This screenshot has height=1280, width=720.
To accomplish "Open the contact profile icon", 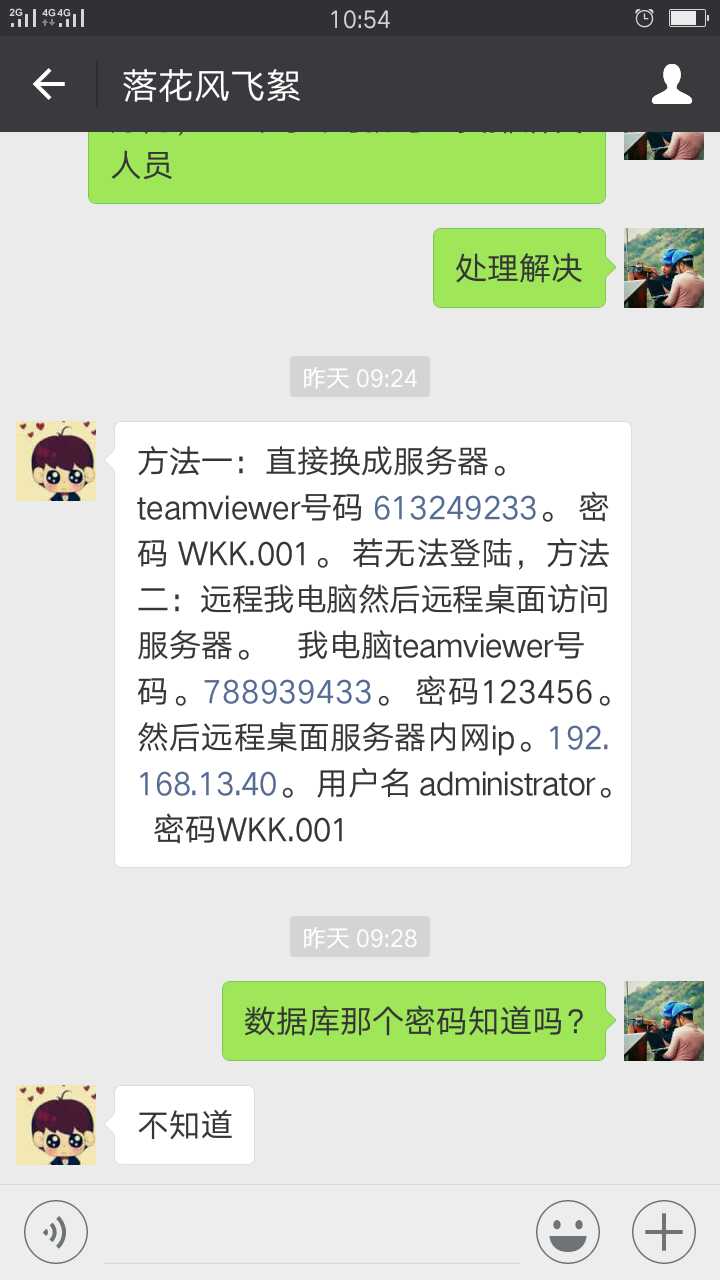I will click(x=671, y=85).
